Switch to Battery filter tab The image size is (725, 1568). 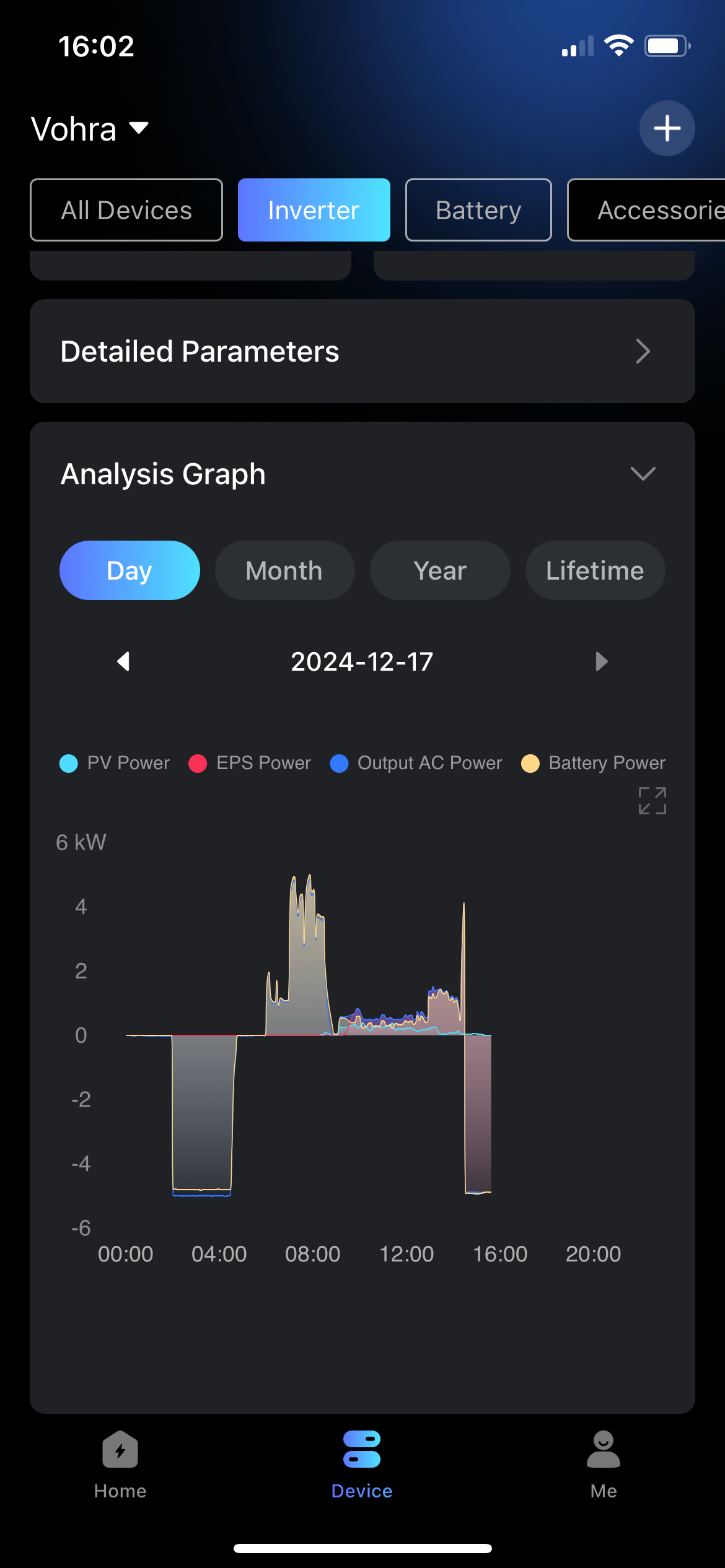point(478,210)
